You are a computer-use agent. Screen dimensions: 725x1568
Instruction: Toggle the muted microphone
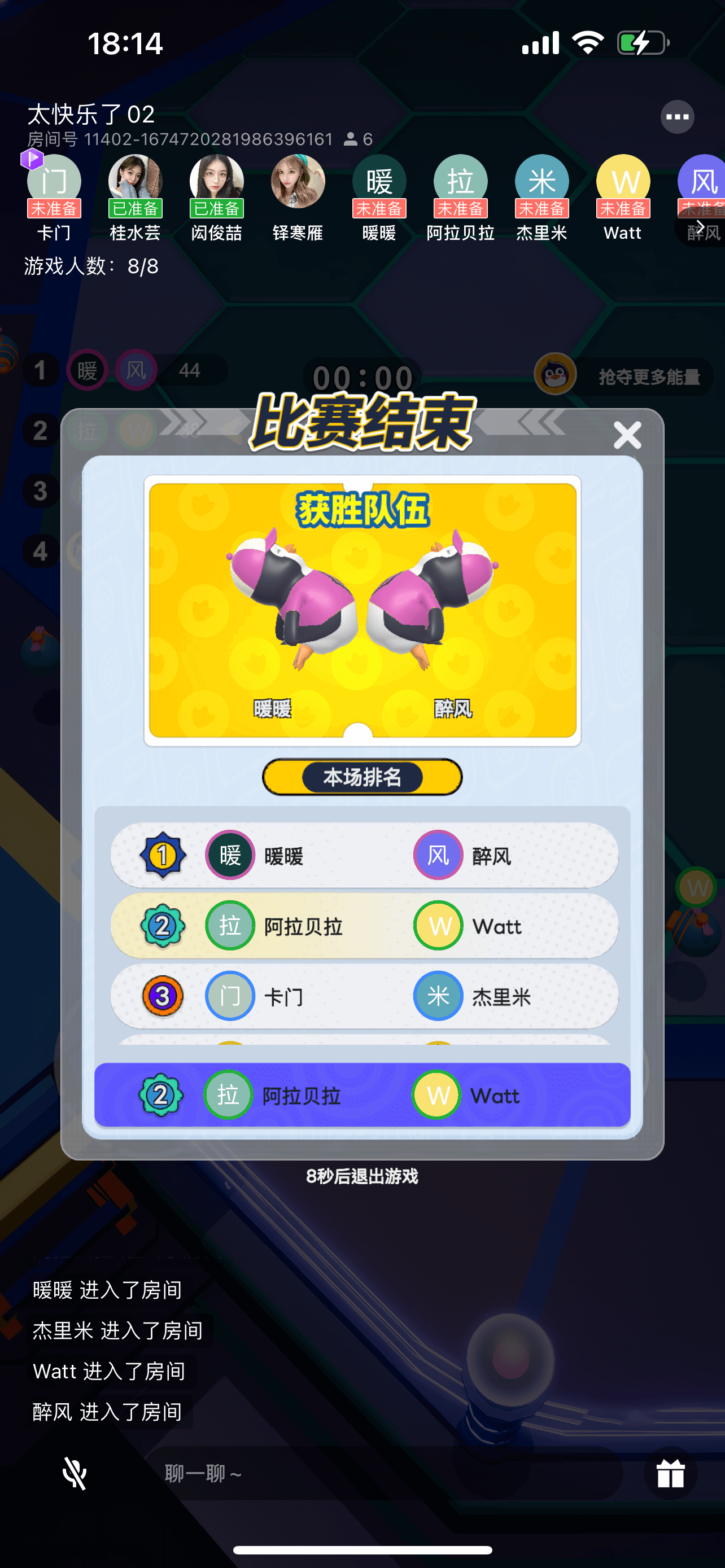pyautogui.click(x=75, y=1474)
